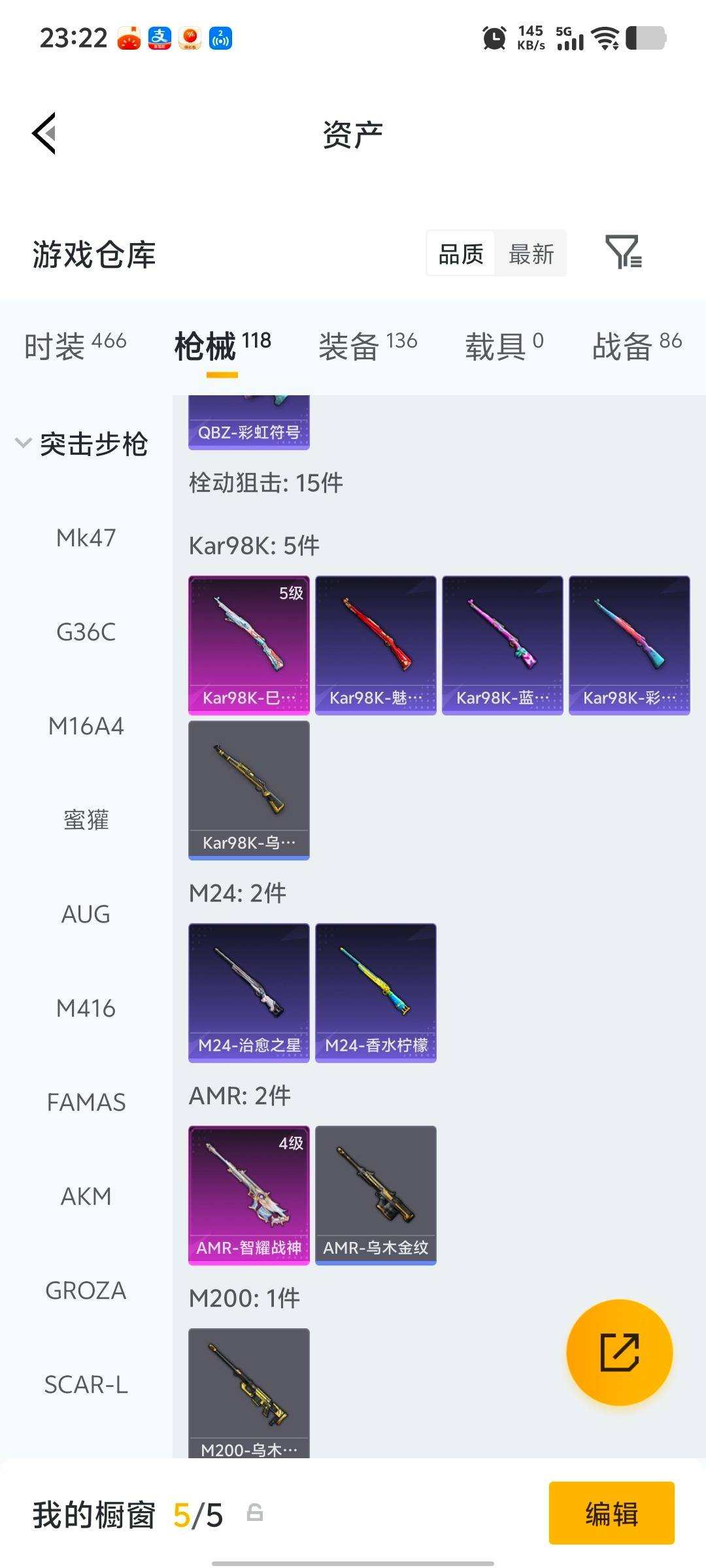
Task: Tap the alarm clock status bar icon
Action: 495,39
